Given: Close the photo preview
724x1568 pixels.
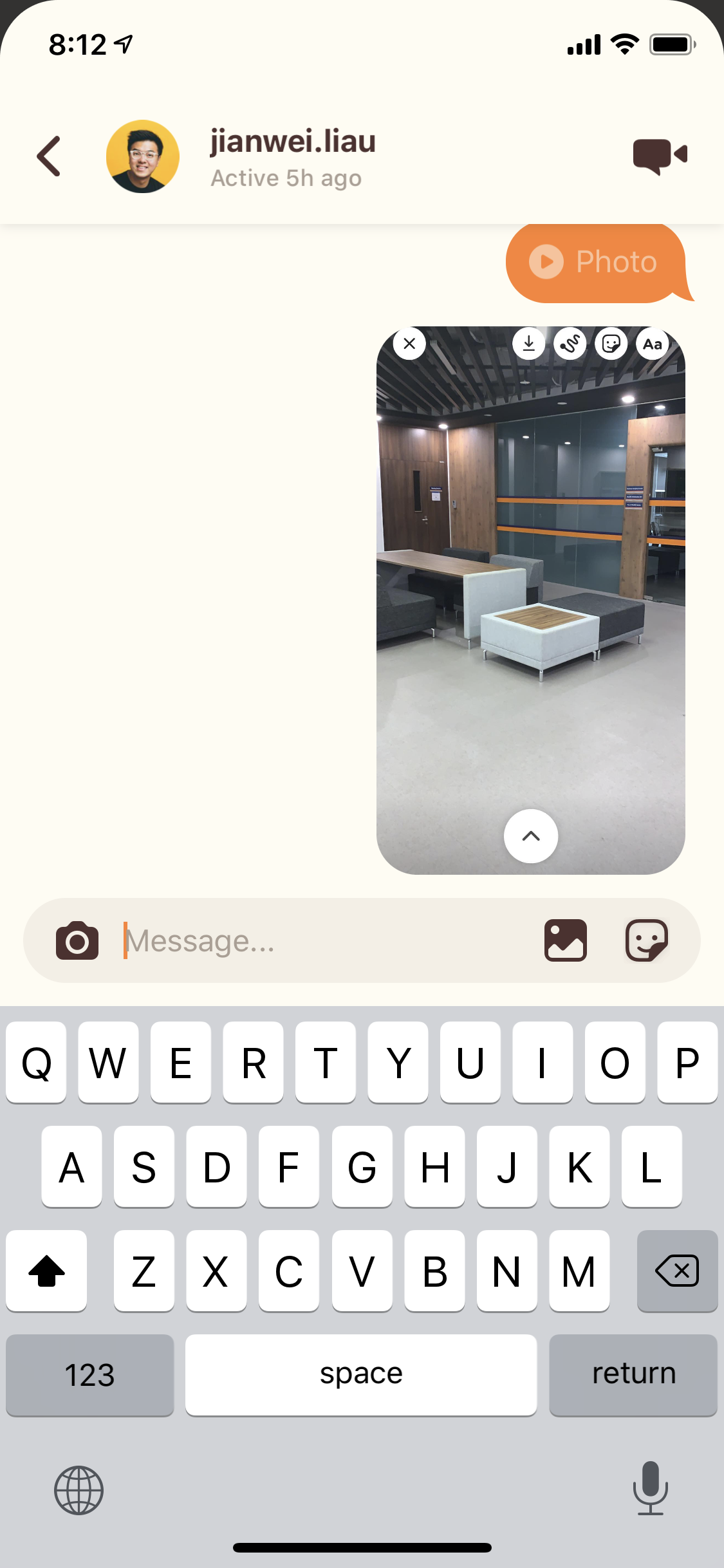Looking at the screenshot, I should [409, 344].
